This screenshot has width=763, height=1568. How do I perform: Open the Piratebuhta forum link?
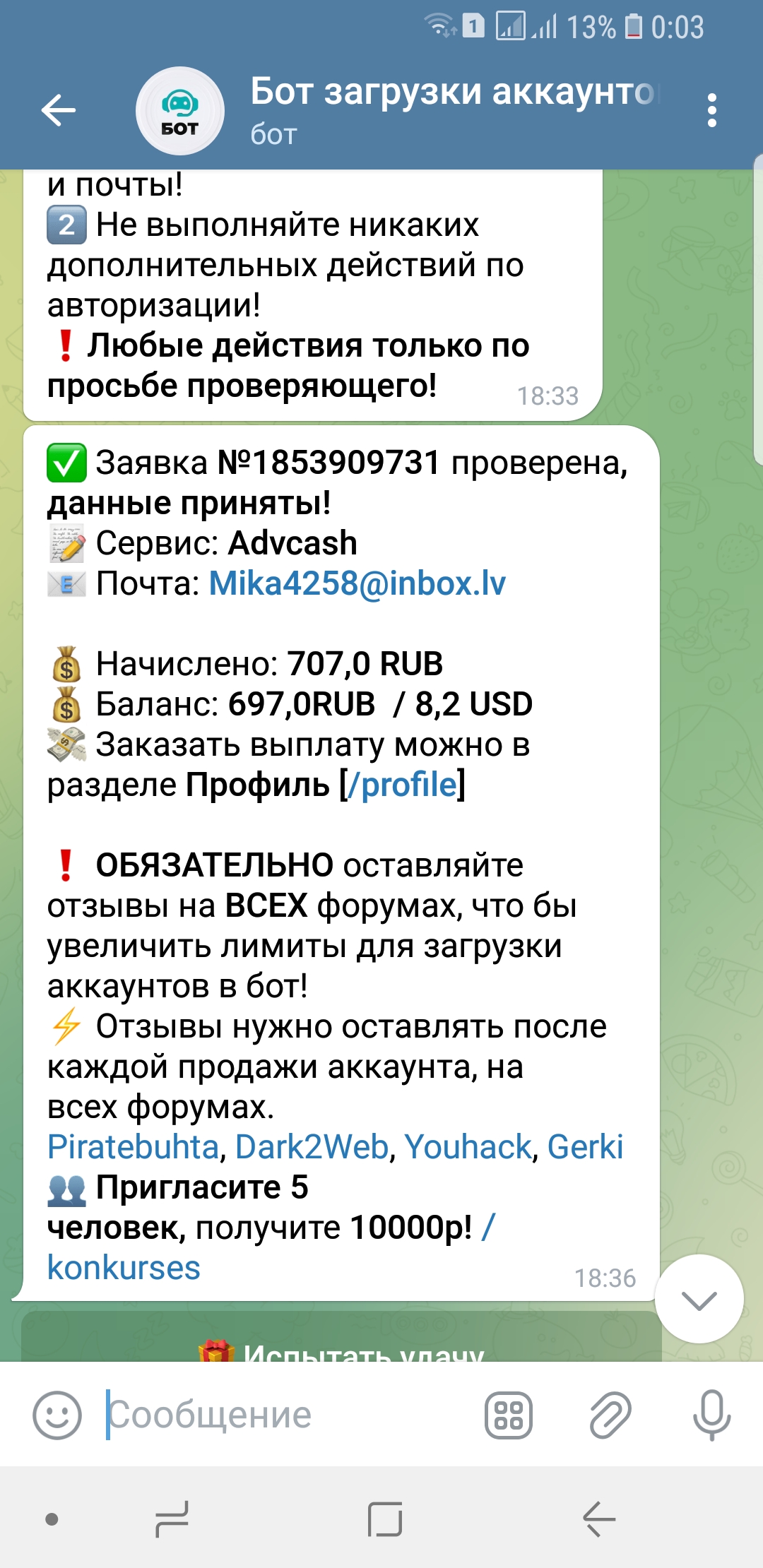133,1147
